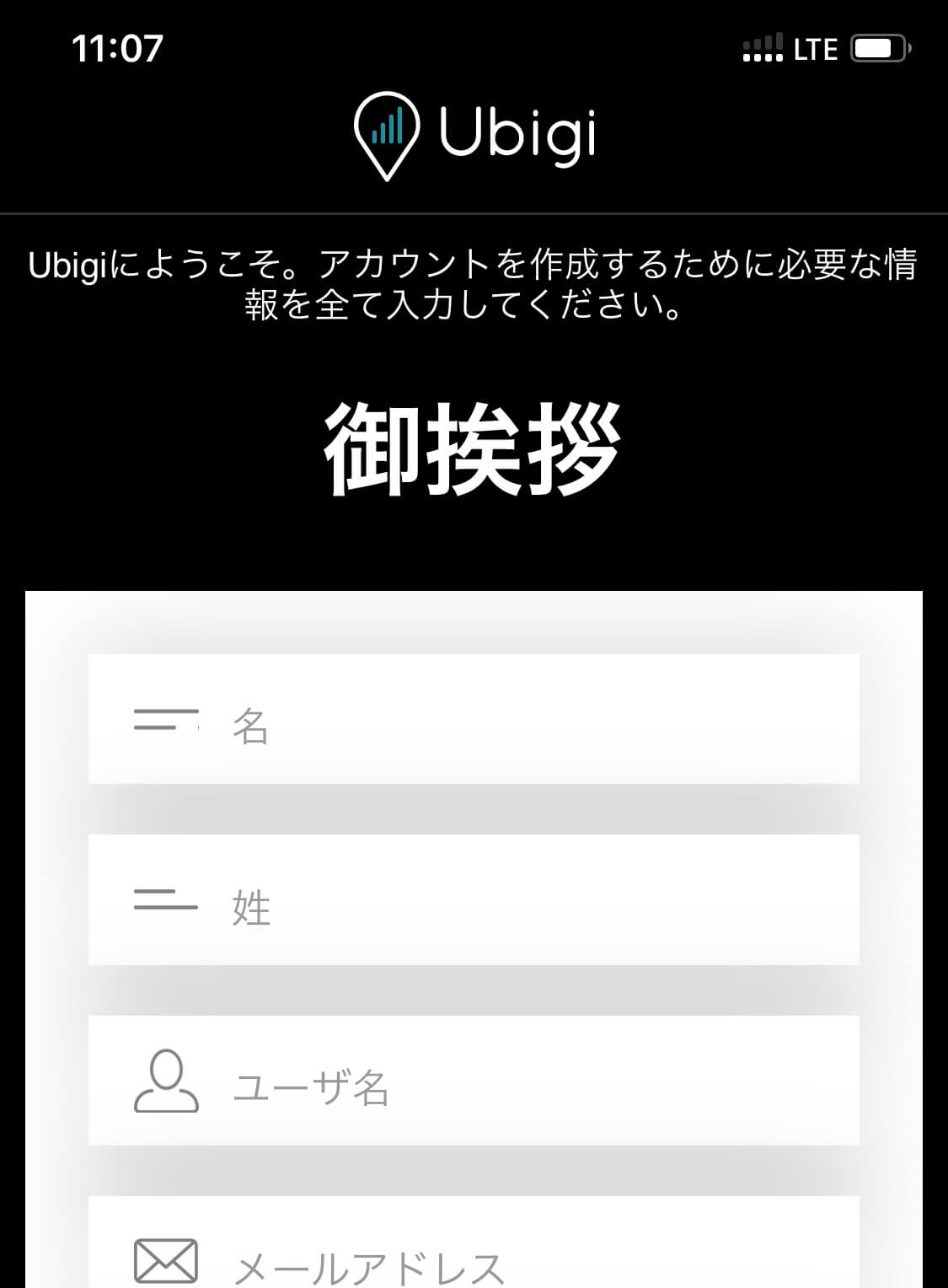Tap the 名 first name field
The height and width of the screenshot is (1288, 948).
[x=506, y=721]
